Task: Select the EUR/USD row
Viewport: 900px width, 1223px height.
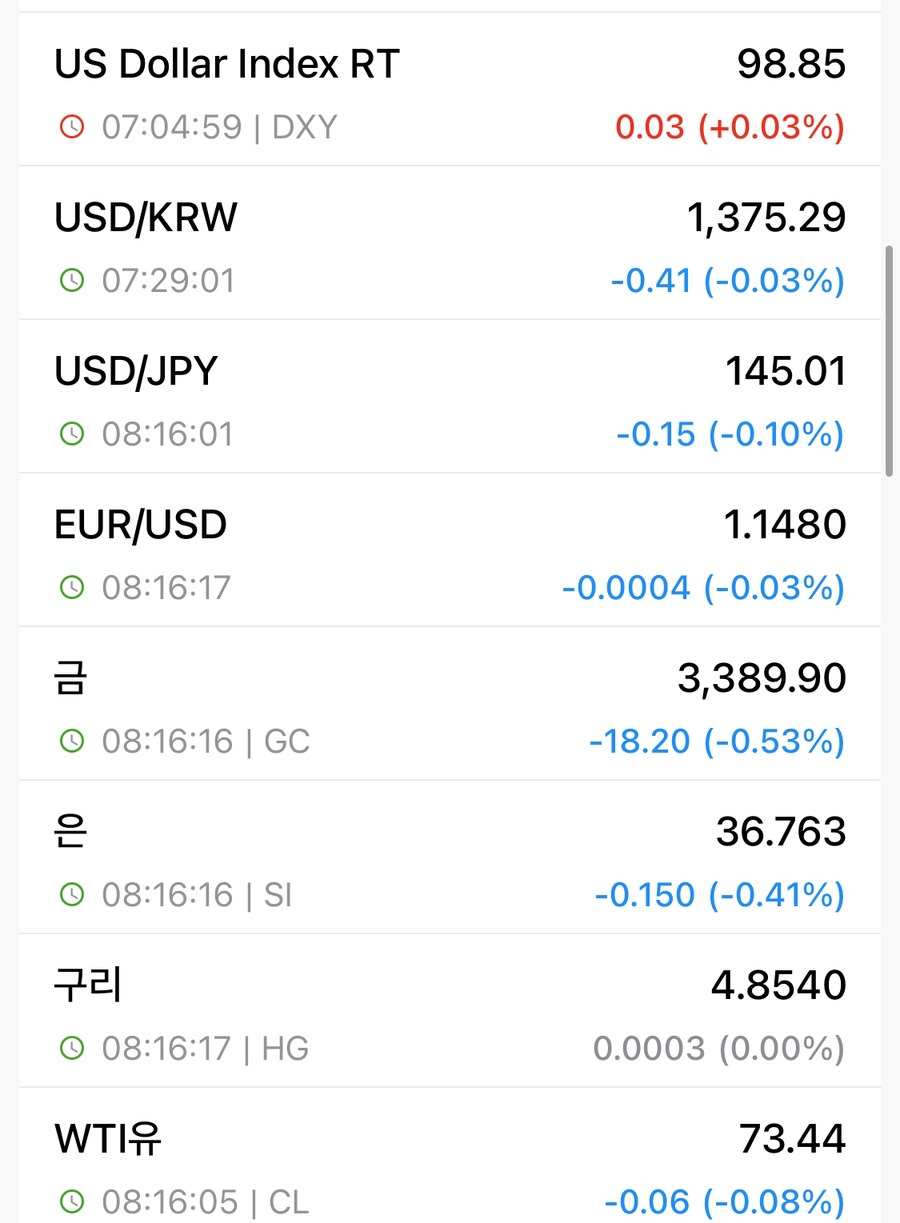Action: click(450, 550)
